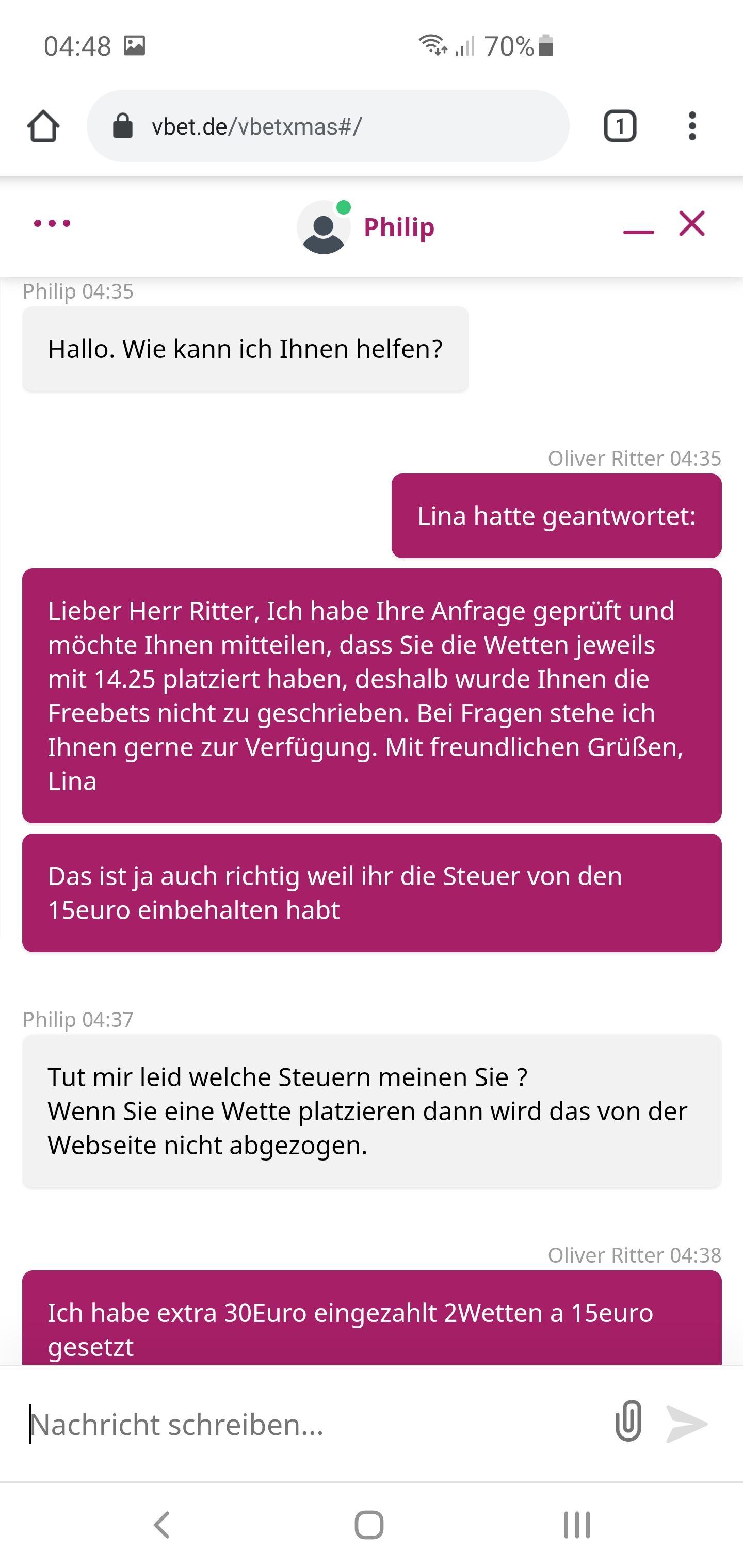Tap the vbet.de address bar
This screenshot has height=1568, width=743.
pyautogui.click(x=328, y=126)
